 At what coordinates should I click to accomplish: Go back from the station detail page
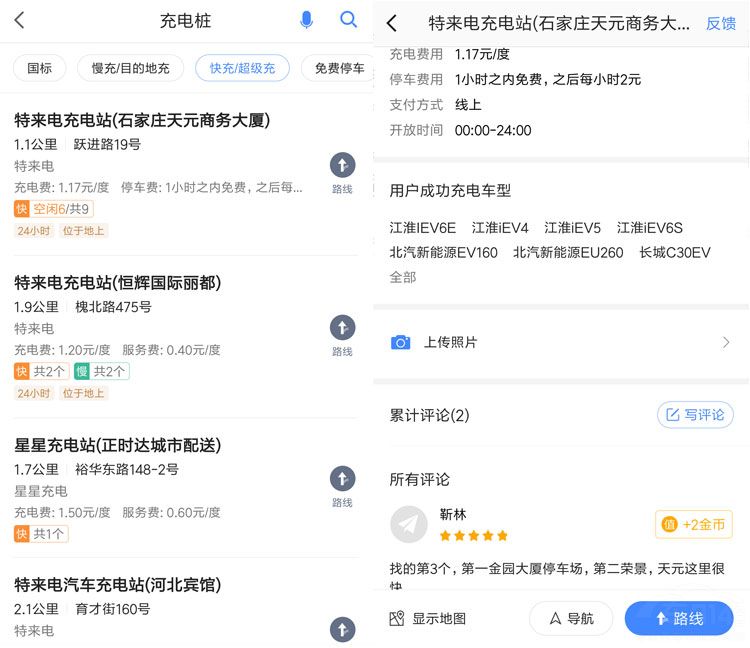click(392, 23)
